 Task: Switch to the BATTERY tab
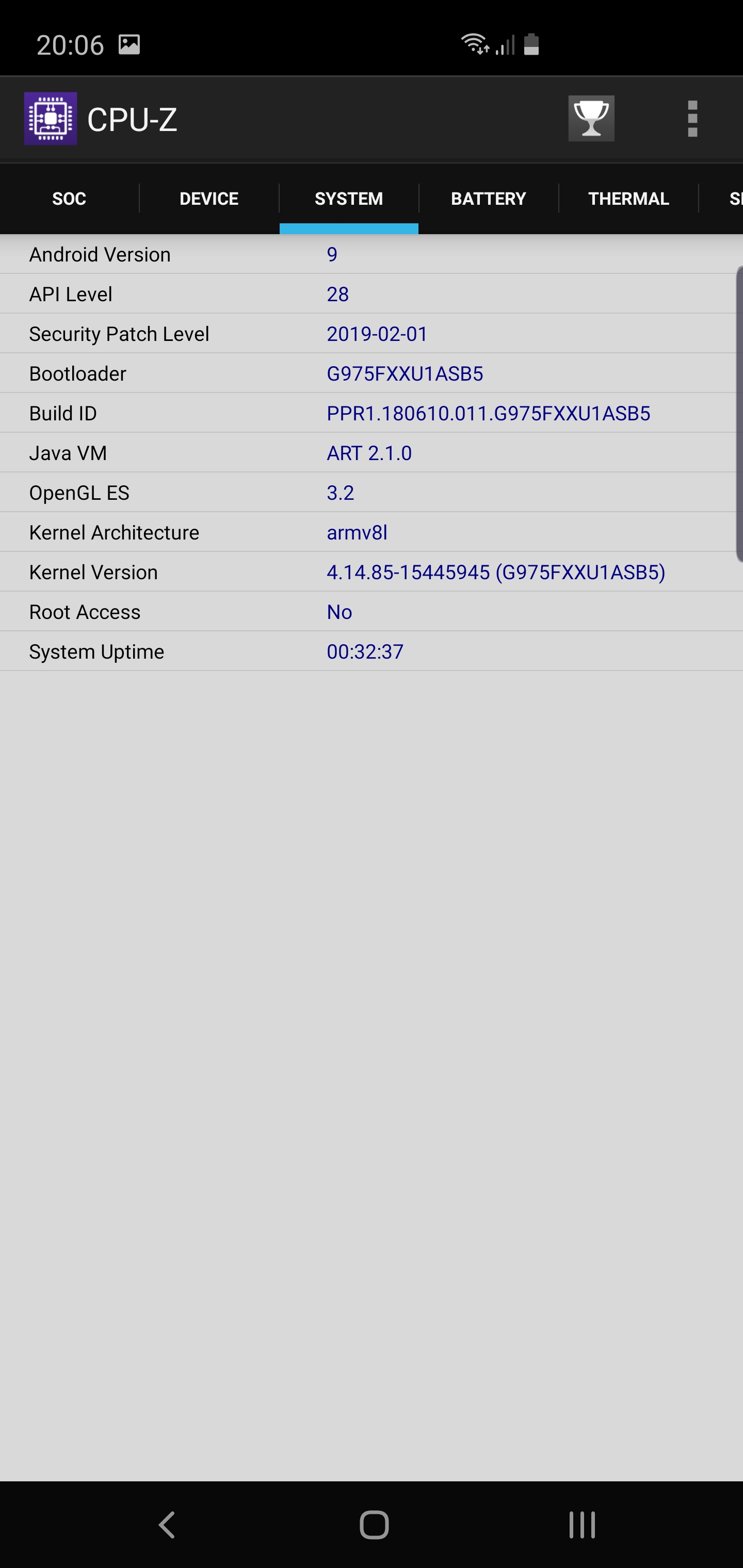click(x=488, y=199)
